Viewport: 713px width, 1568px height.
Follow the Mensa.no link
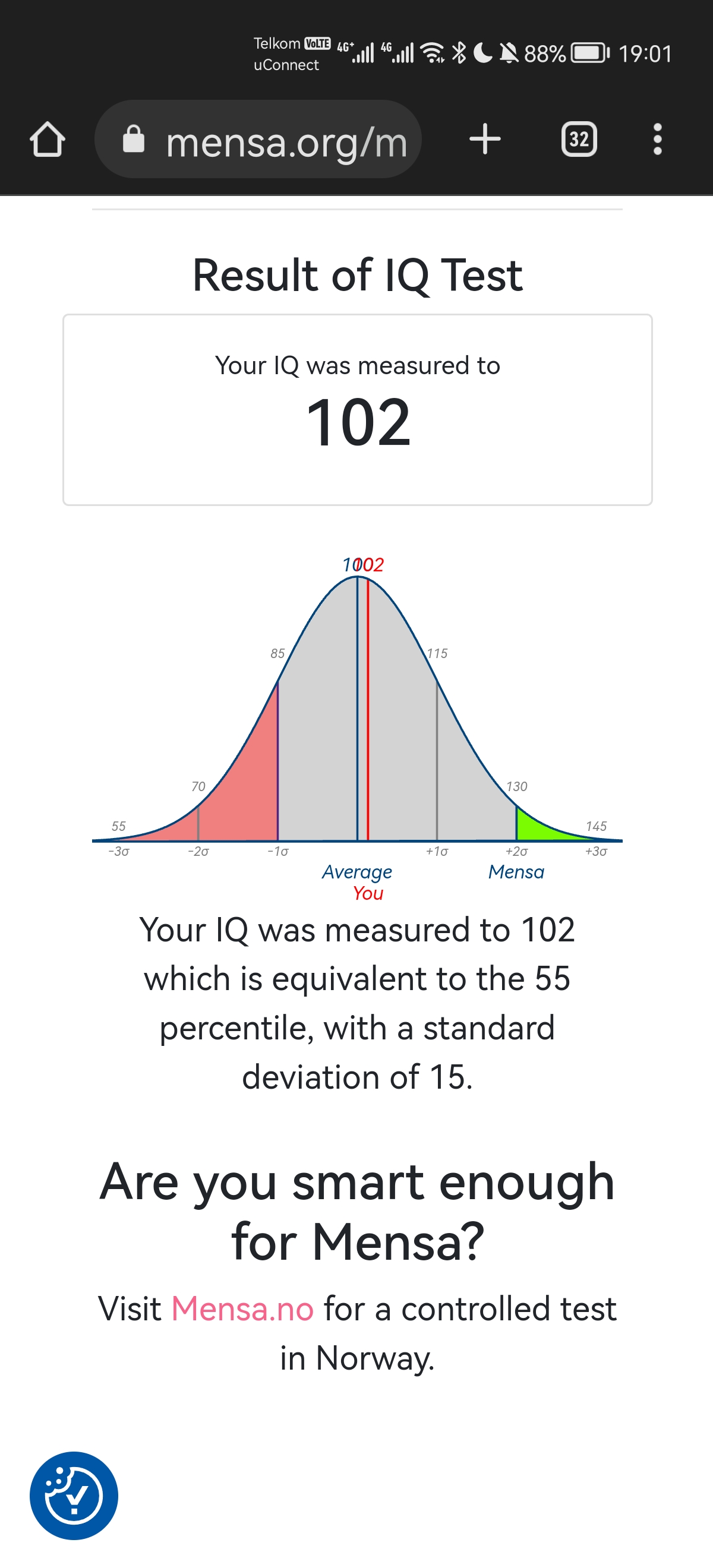point(242,1308)
